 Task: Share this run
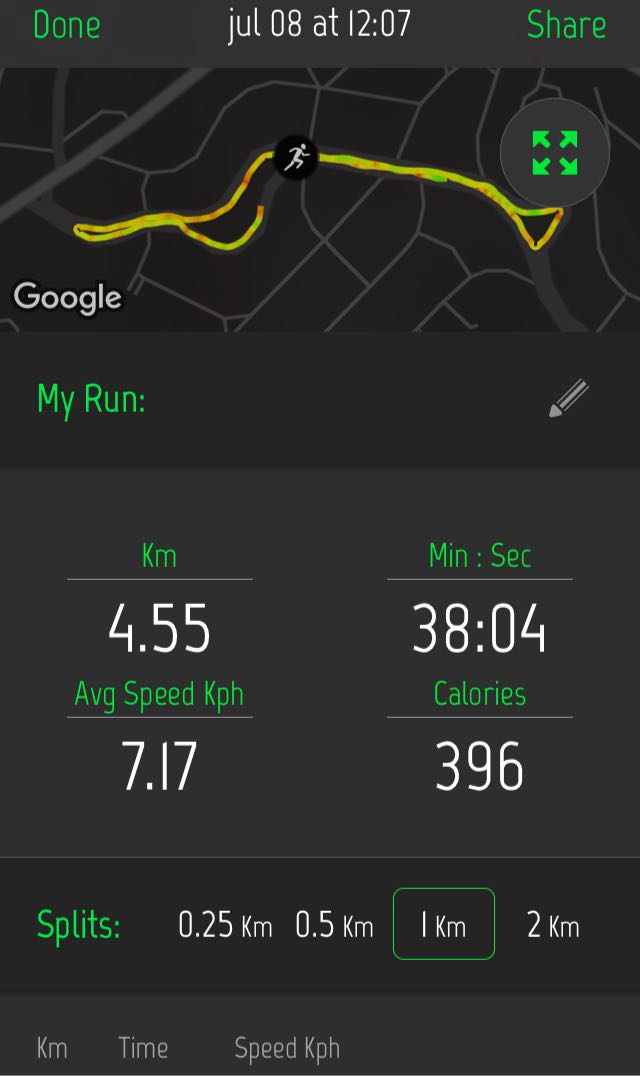pos(566,25)
